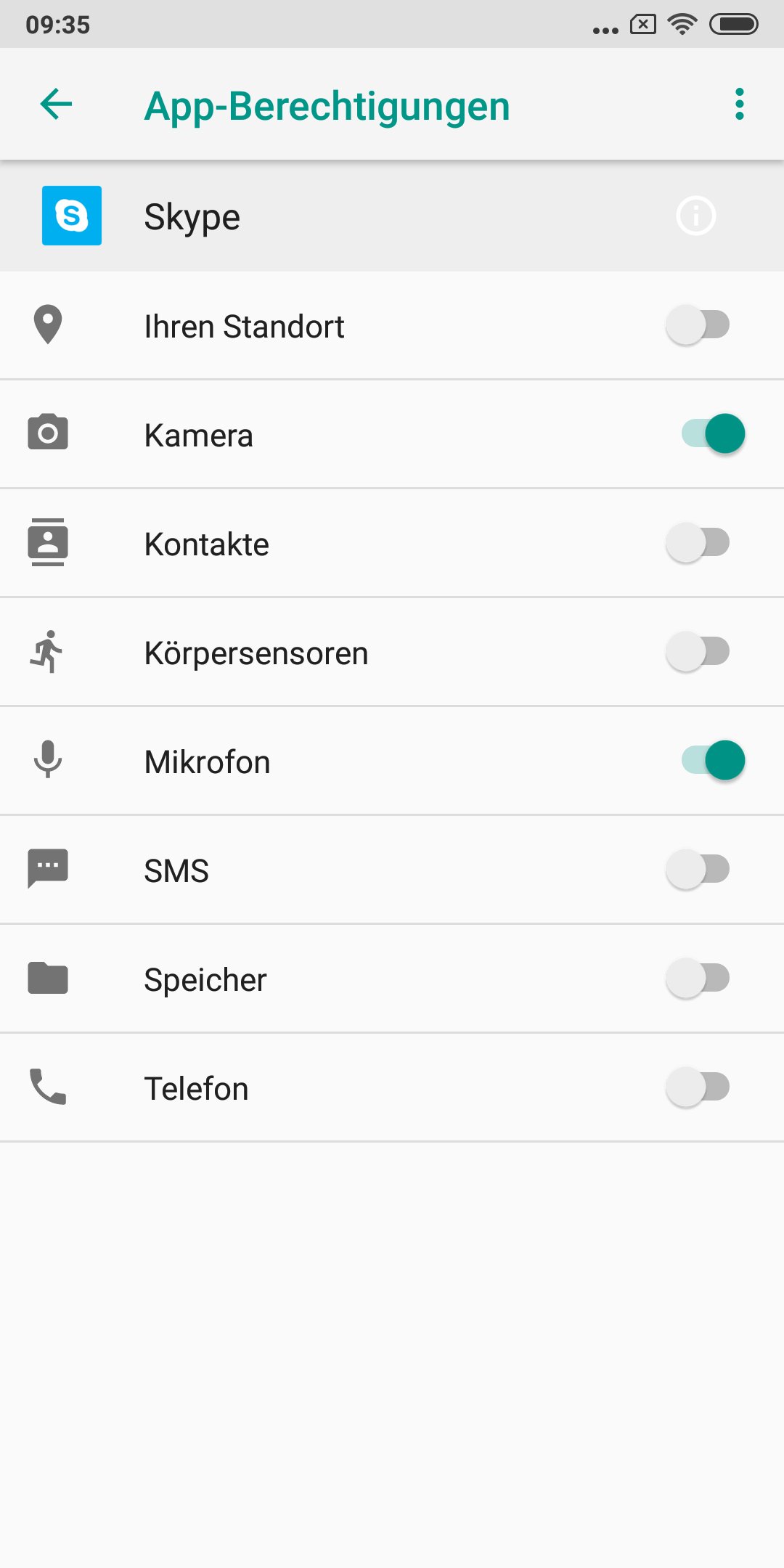Enable the Körpersensoren switch
Image resolution: width=784 pixels, height=1568 pixels.
(x=698, y=651)
